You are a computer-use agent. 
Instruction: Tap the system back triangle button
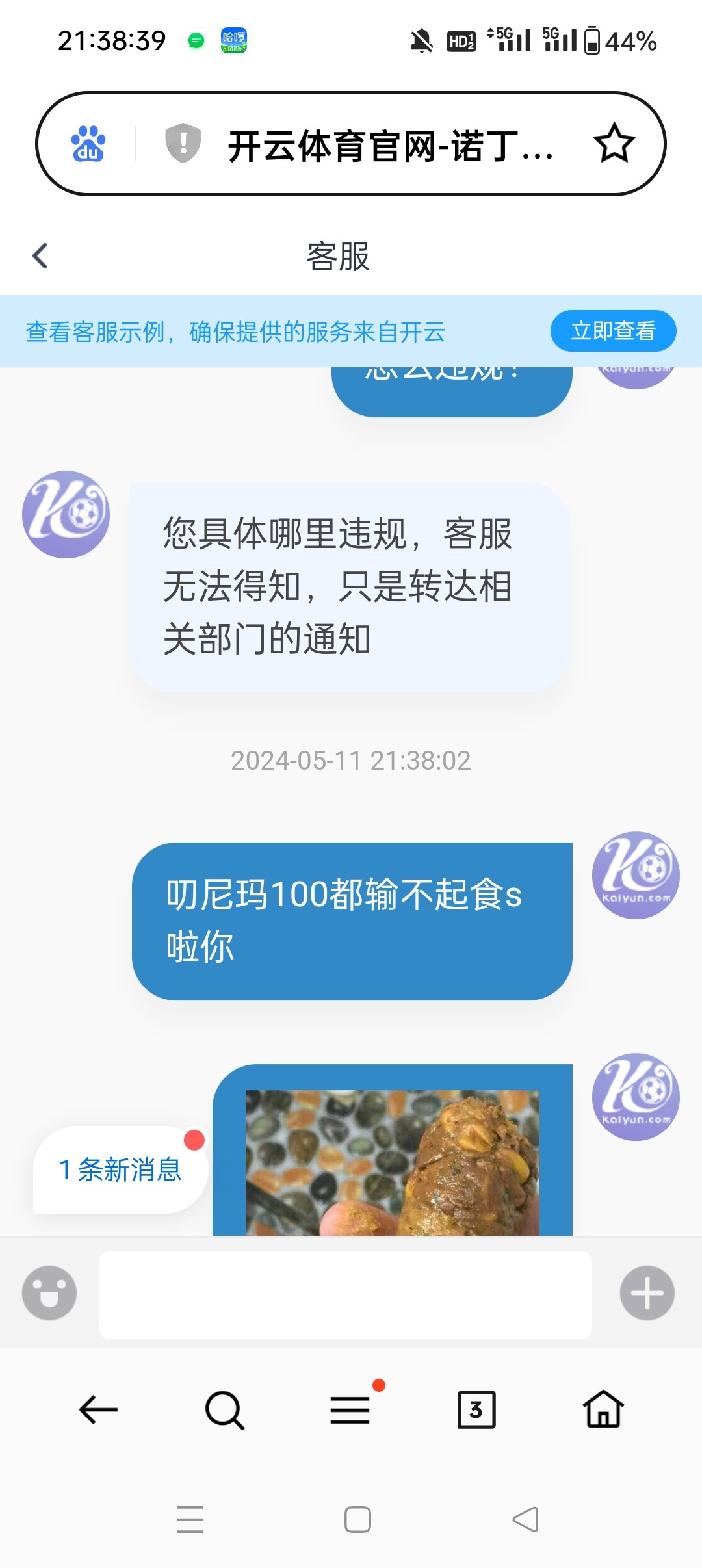click(526, 1520)
